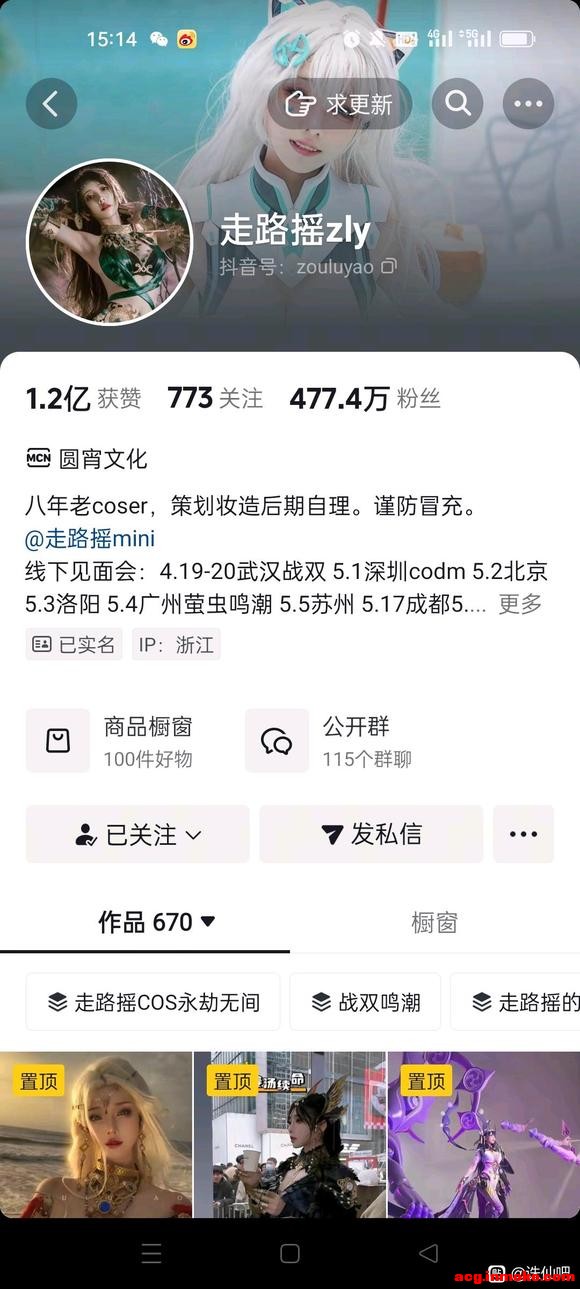The width and height of the screenshot is (580, 1289).
Task: Send a private message via 发私信
Action: point(371,834)
